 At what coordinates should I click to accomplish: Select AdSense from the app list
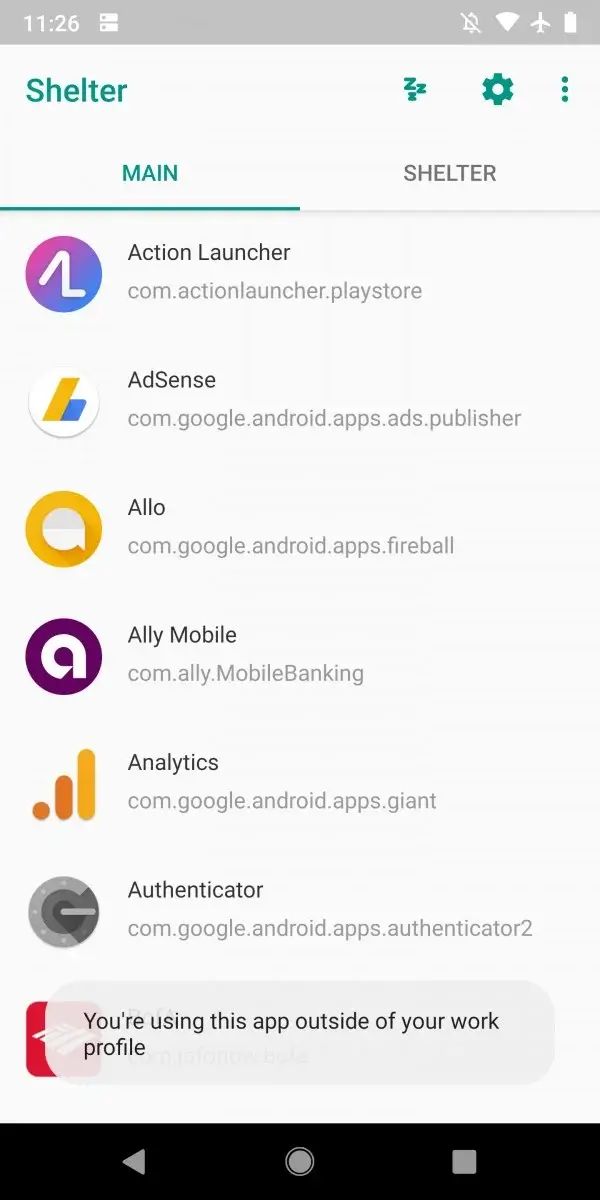300,399
